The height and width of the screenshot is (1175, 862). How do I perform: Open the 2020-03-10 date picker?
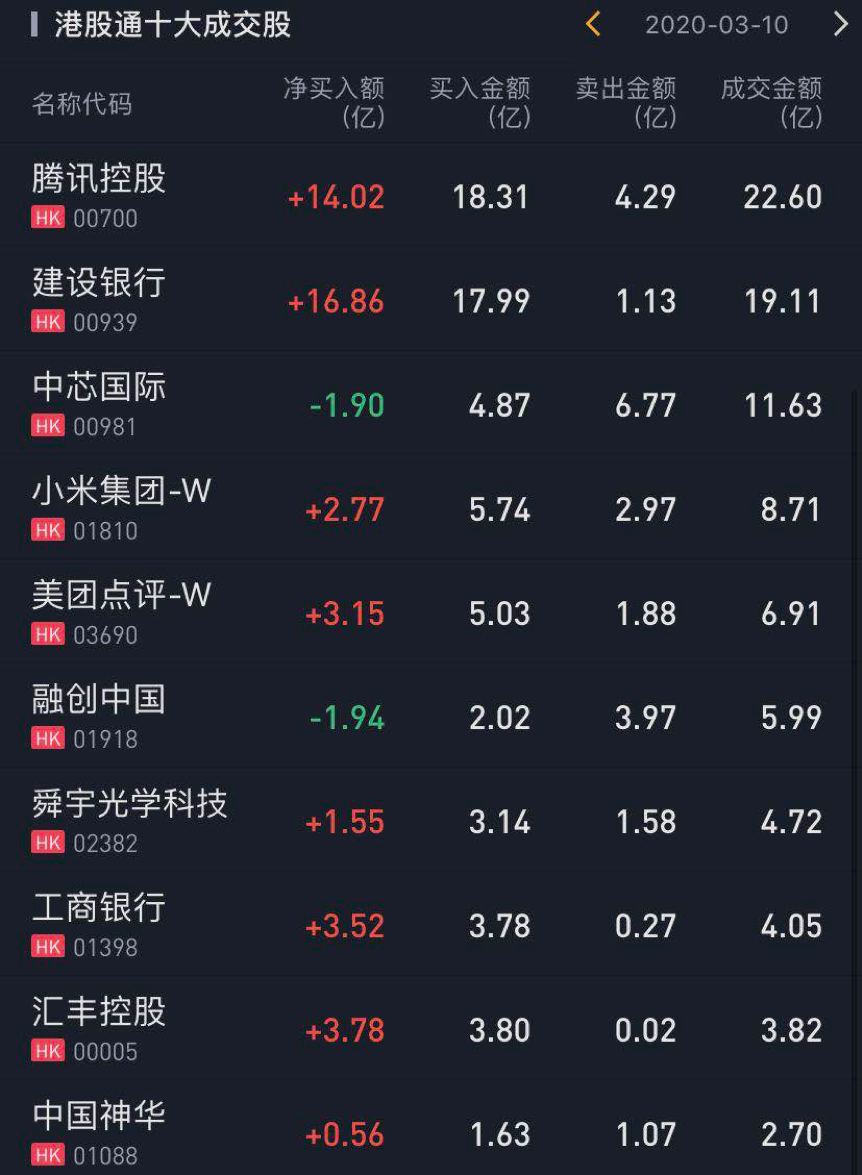pyautogui.click(x=716, y=25)
